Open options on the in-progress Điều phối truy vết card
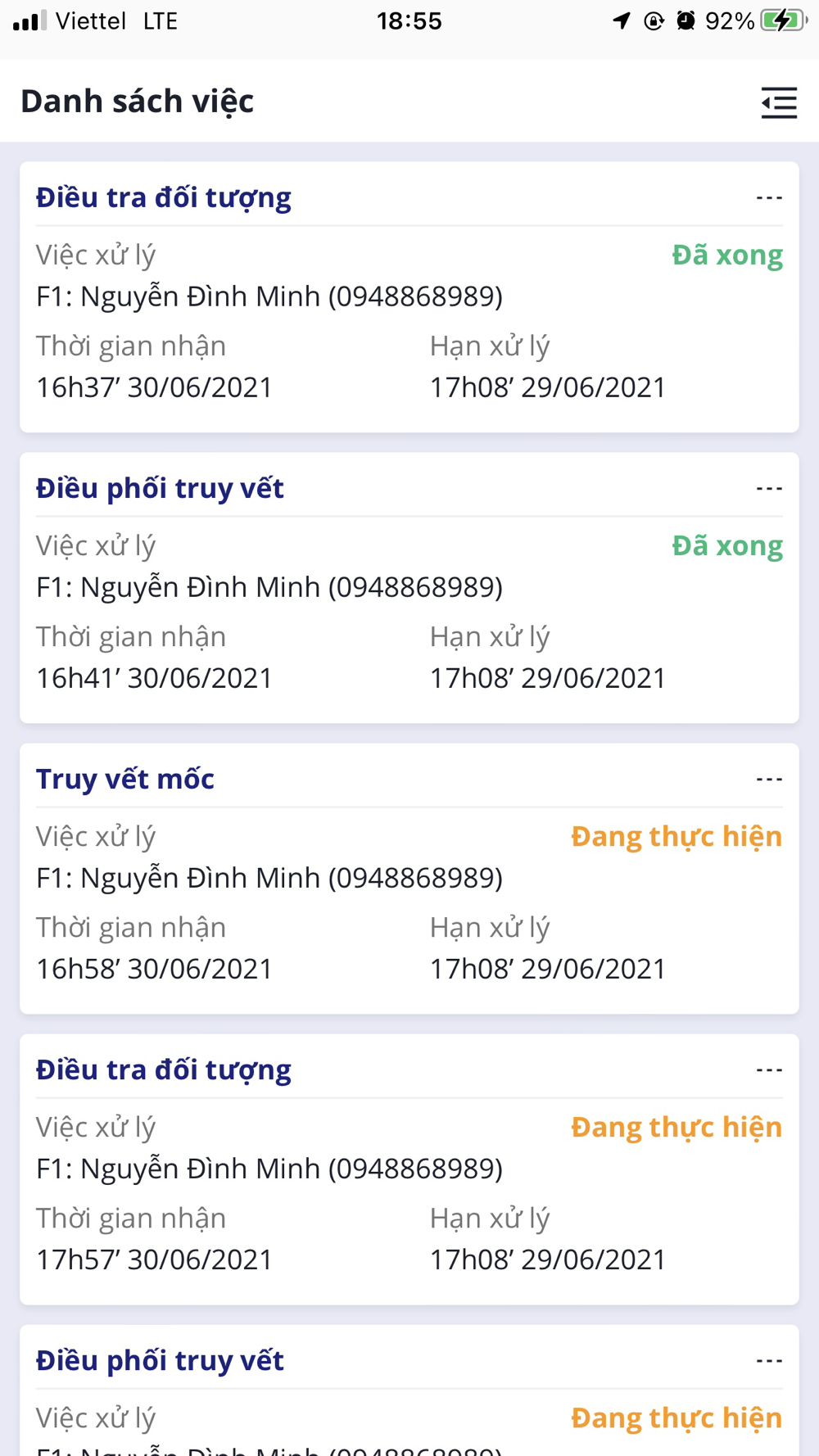Screen dimensions: 819x1456 [x=769, y=1361]
